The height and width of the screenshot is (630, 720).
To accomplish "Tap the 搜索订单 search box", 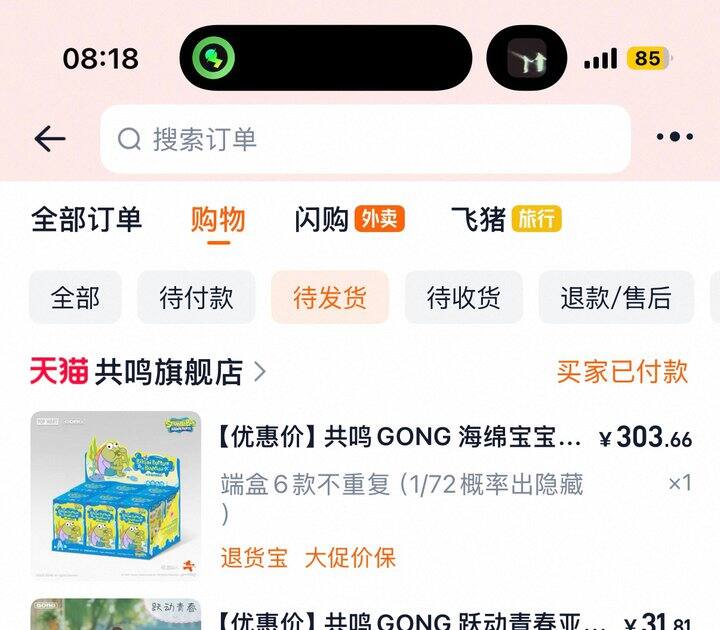I will click(x=365, y=139).
